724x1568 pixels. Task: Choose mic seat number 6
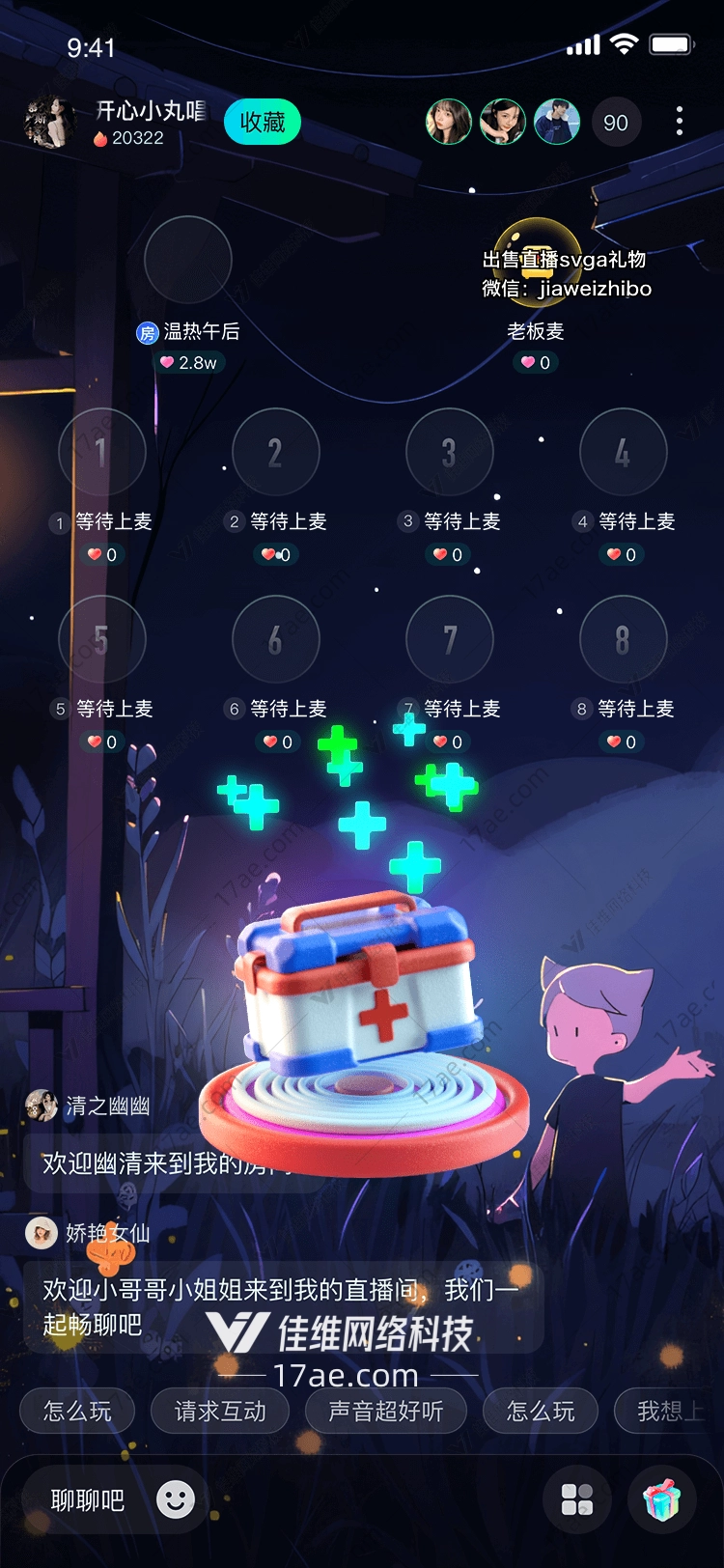pos(275,639)
